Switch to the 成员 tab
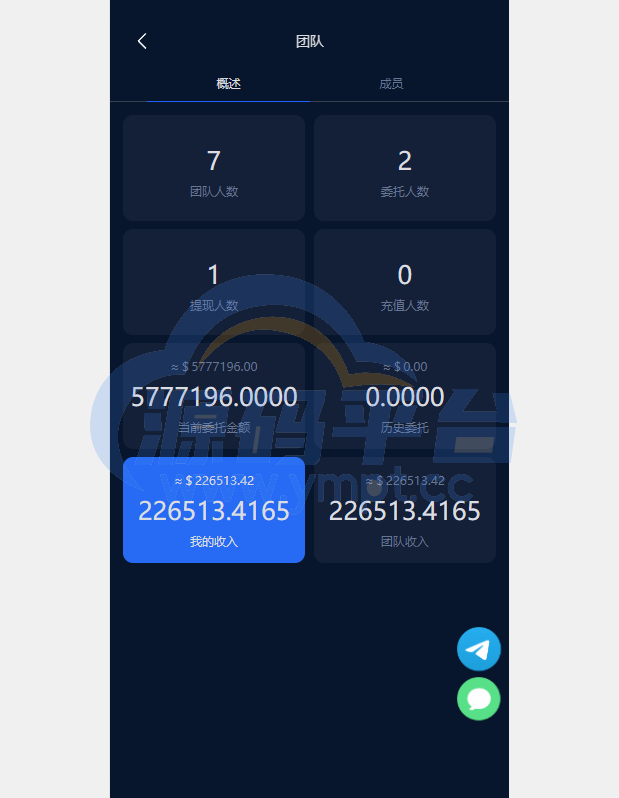The width and height of the screenshot is (619, 798). point(391,84)
